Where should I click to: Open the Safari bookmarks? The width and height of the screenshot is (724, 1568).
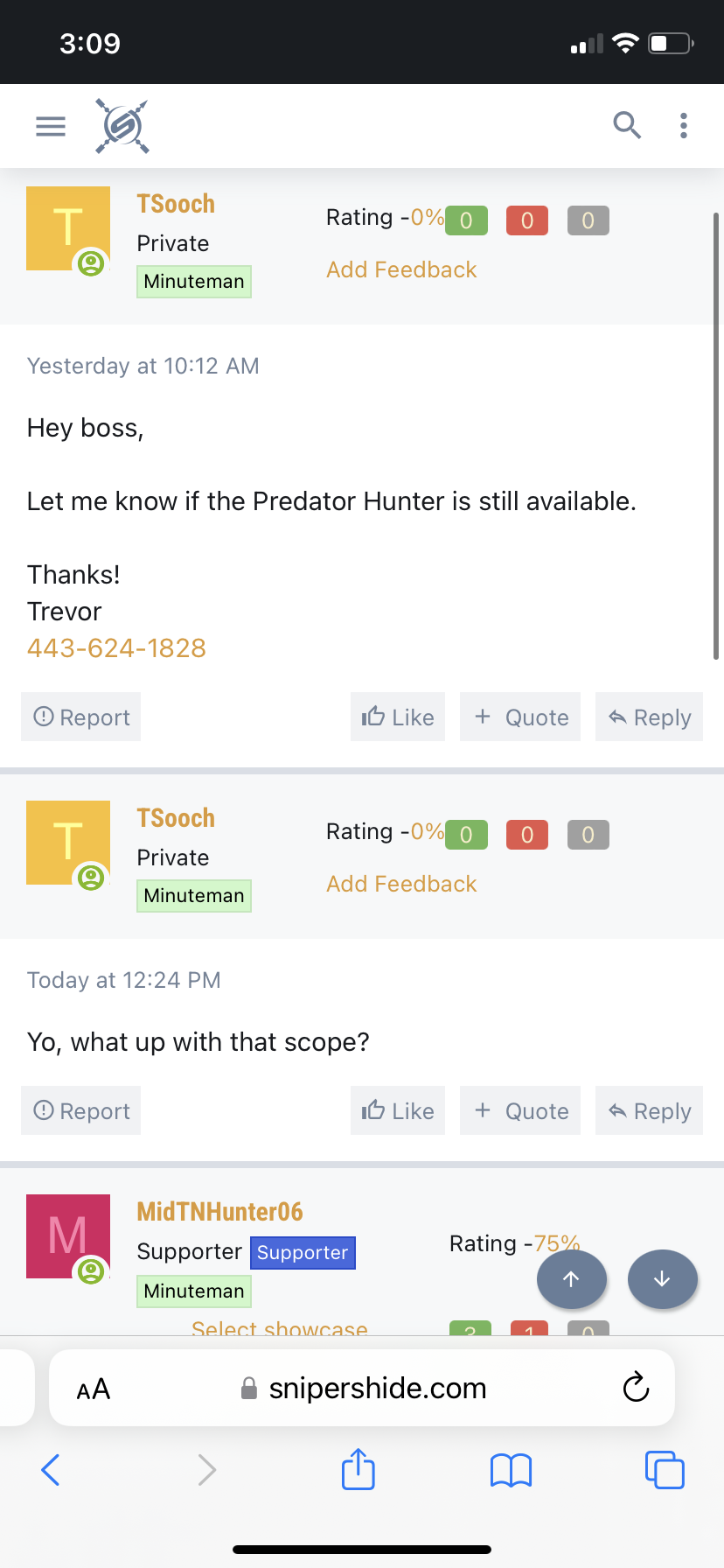pyautogui.click(x=512, y=1470)
